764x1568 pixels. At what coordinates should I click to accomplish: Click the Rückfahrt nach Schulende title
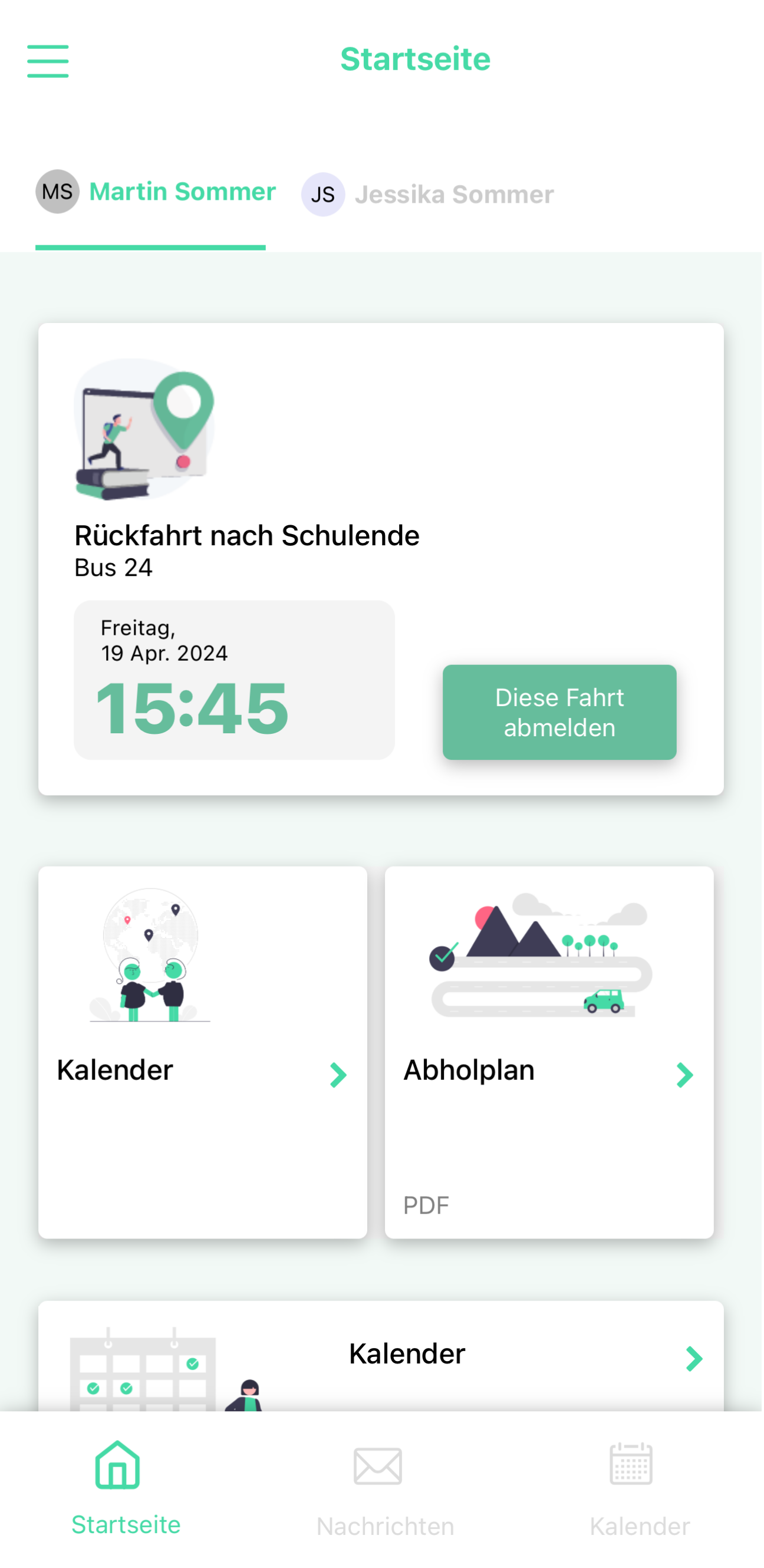[x=246, y=536]
